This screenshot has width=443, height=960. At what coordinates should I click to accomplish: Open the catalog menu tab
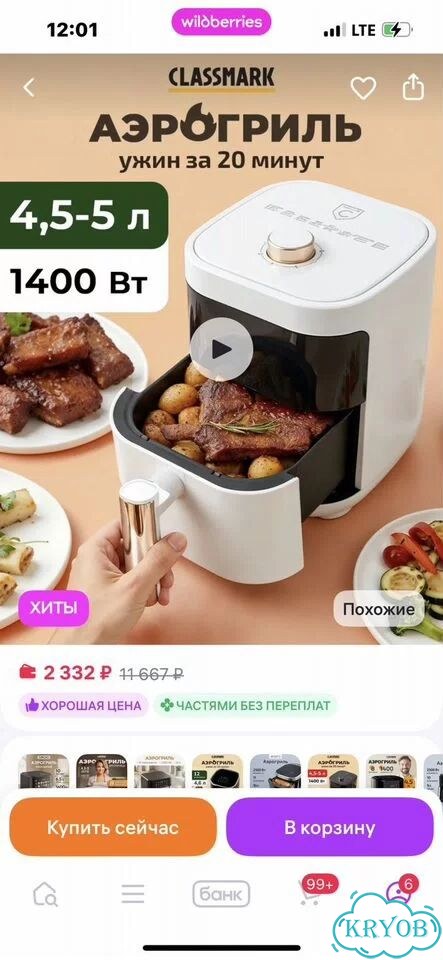coord(133,894)
